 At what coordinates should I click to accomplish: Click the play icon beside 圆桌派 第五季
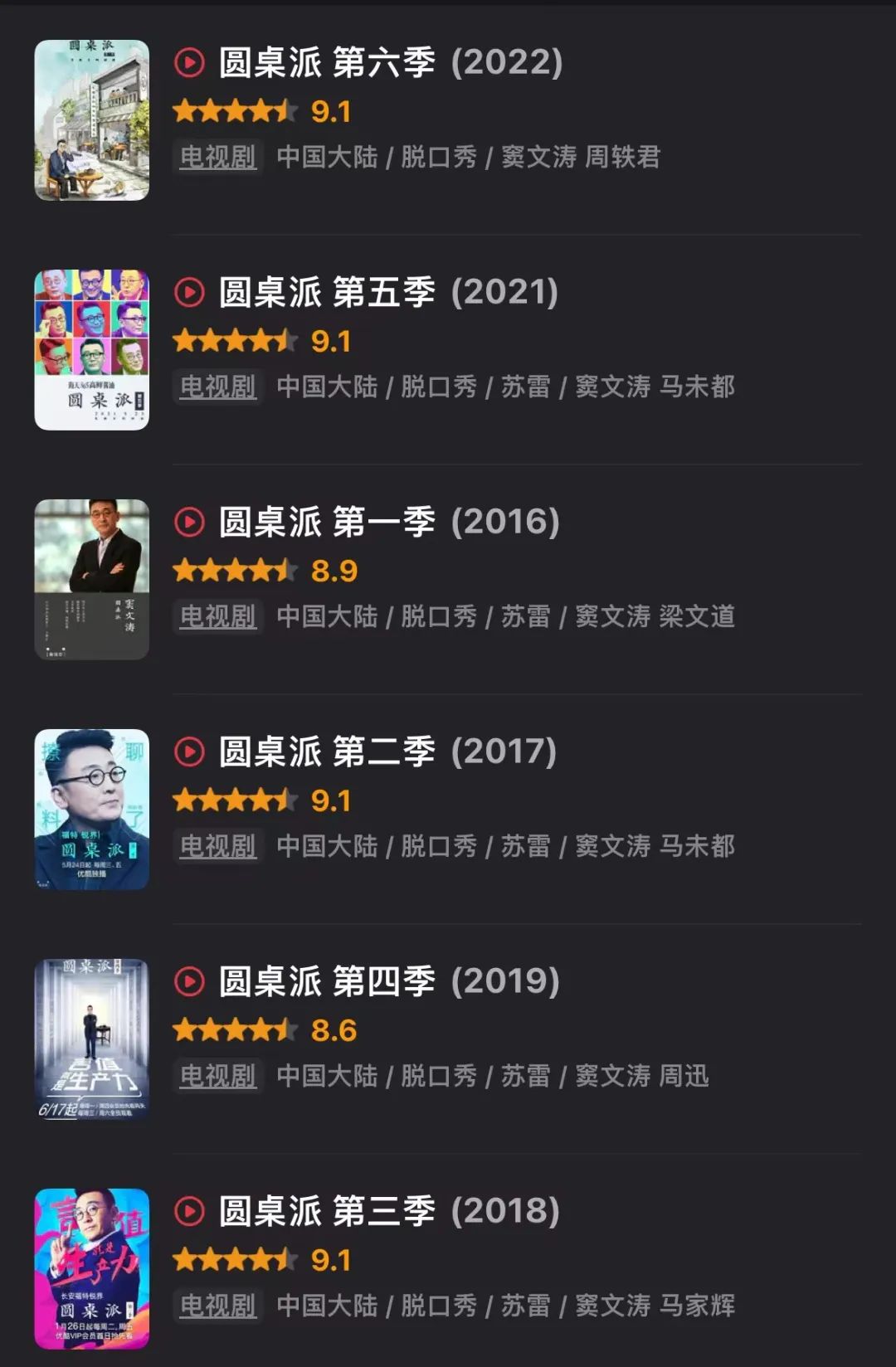point(192,292)
